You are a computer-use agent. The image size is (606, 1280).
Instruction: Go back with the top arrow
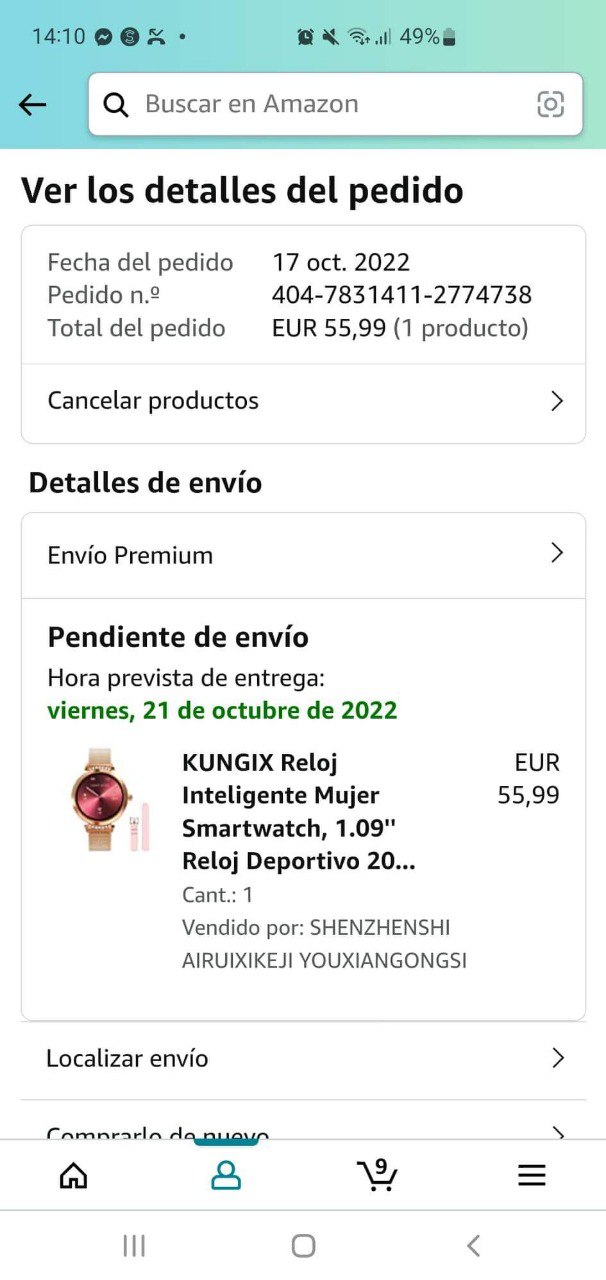click(x=33, y=104)
